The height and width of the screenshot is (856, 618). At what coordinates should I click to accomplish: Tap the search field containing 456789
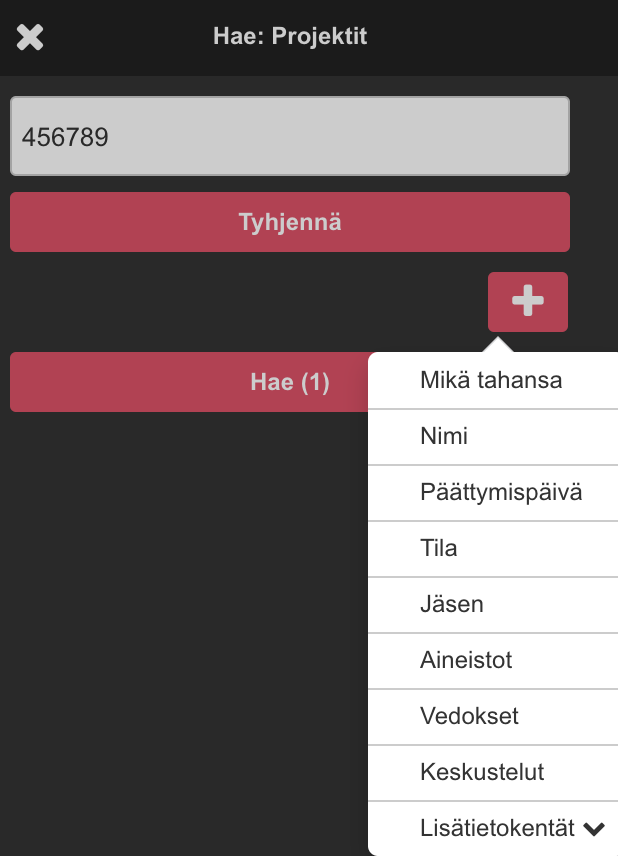(x=289, y=136)
